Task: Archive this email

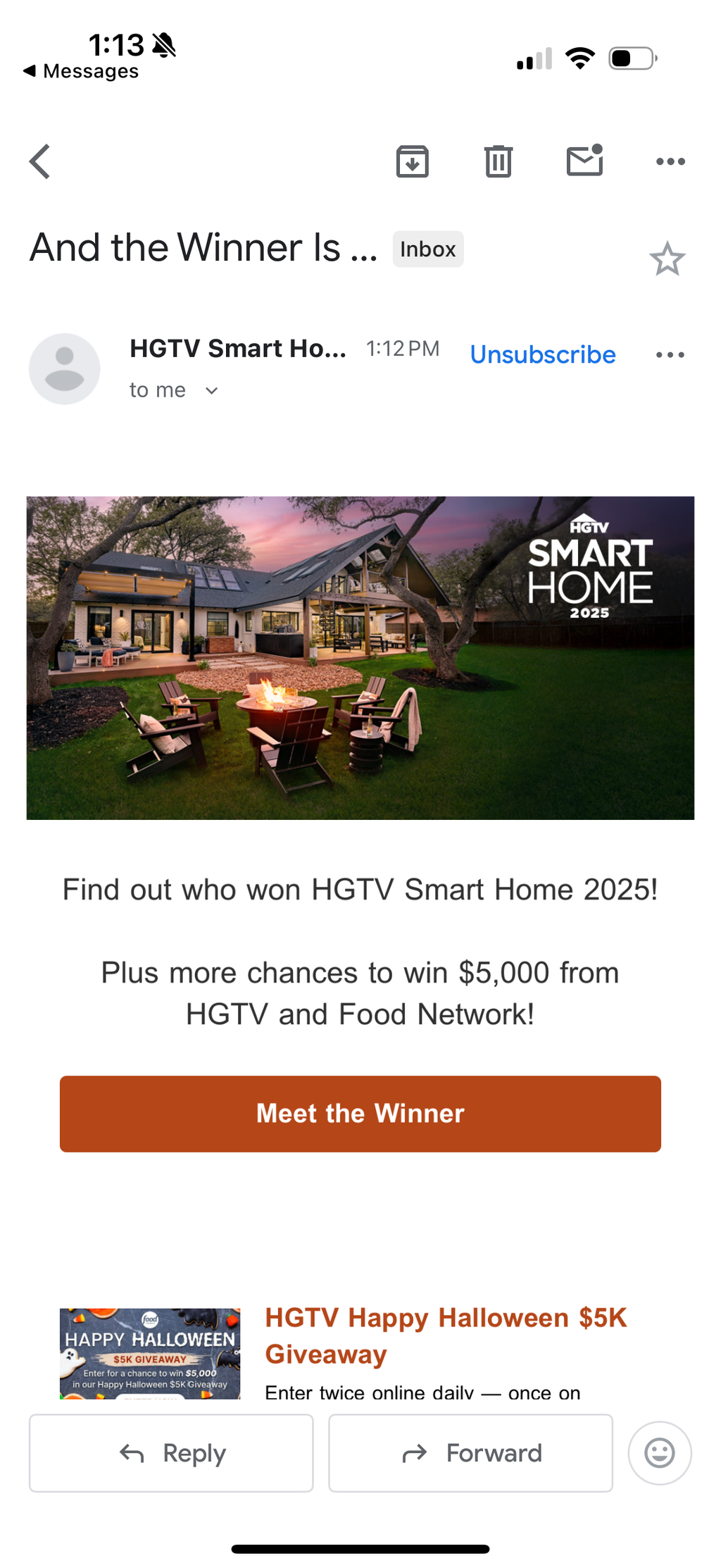Action: [412, 162]
